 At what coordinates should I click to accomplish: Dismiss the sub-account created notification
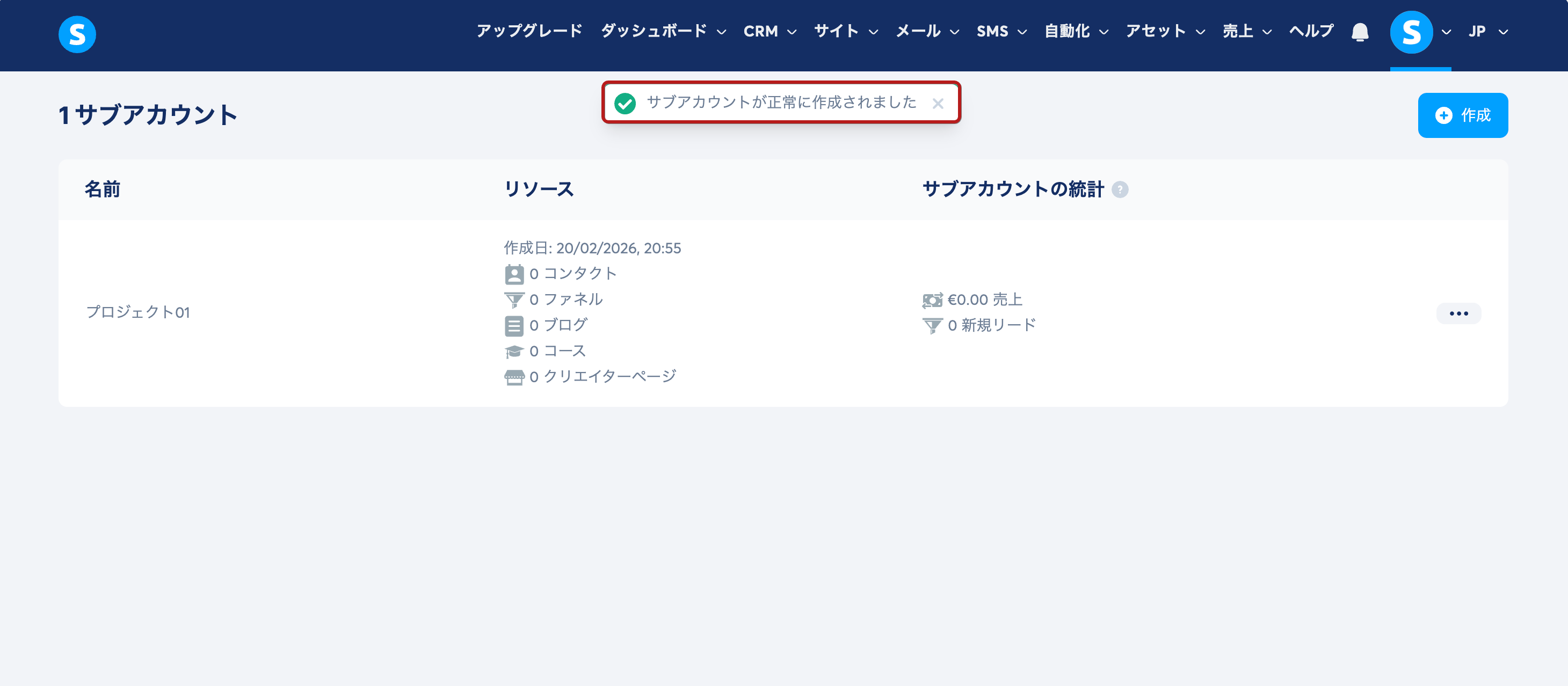coord(938,104)
